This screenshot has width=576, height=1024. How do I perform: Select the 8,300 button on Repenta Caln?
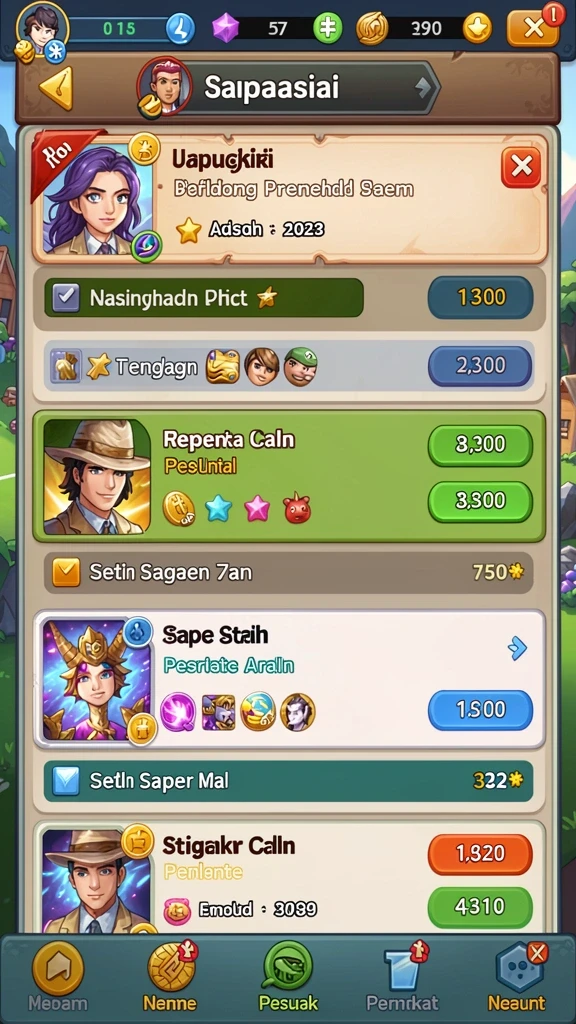point(480,445)
